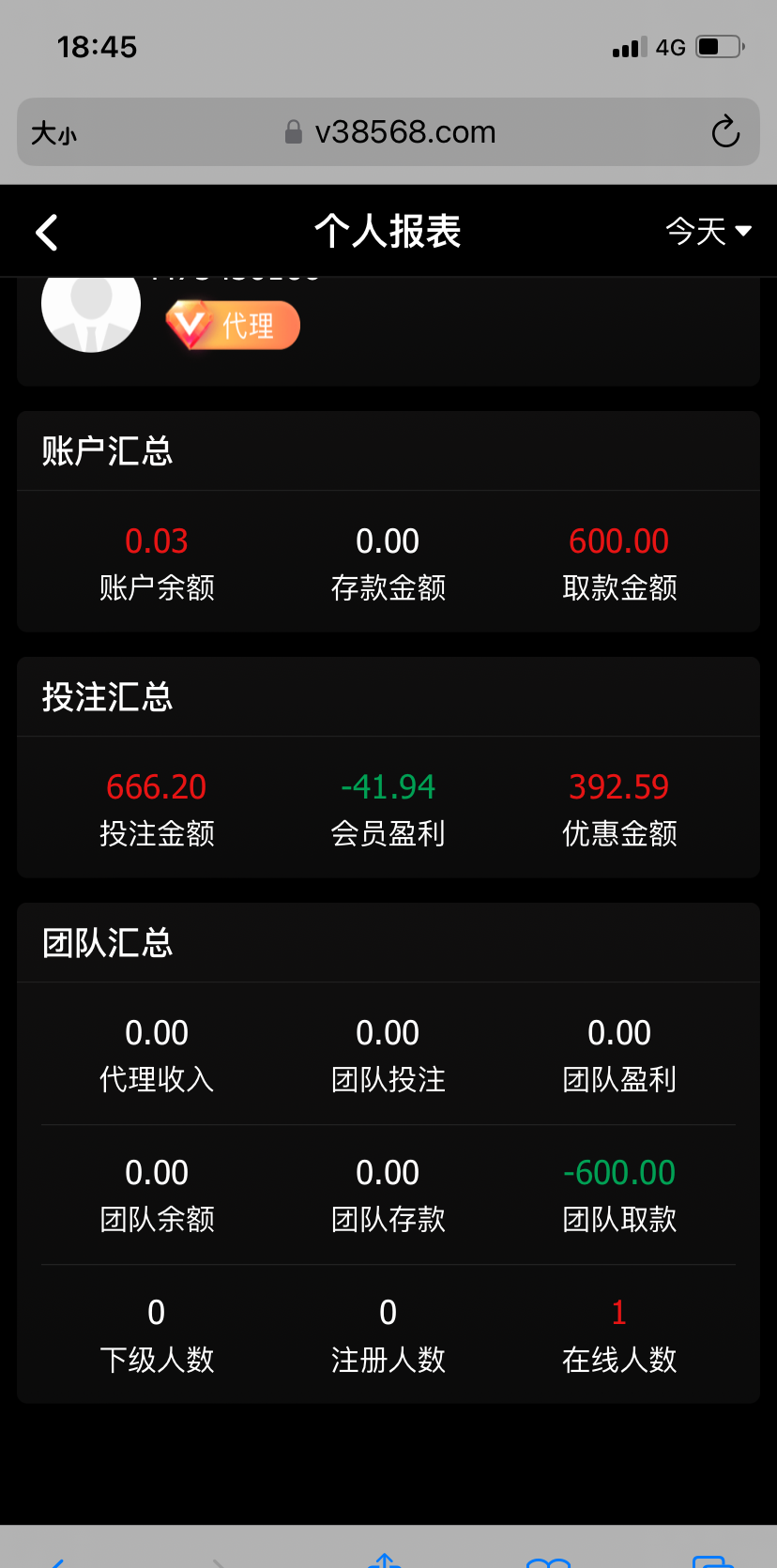777x1568 pixels.
Task: Open the 今天 date range dropdown
Action: [x=708, y=231]
